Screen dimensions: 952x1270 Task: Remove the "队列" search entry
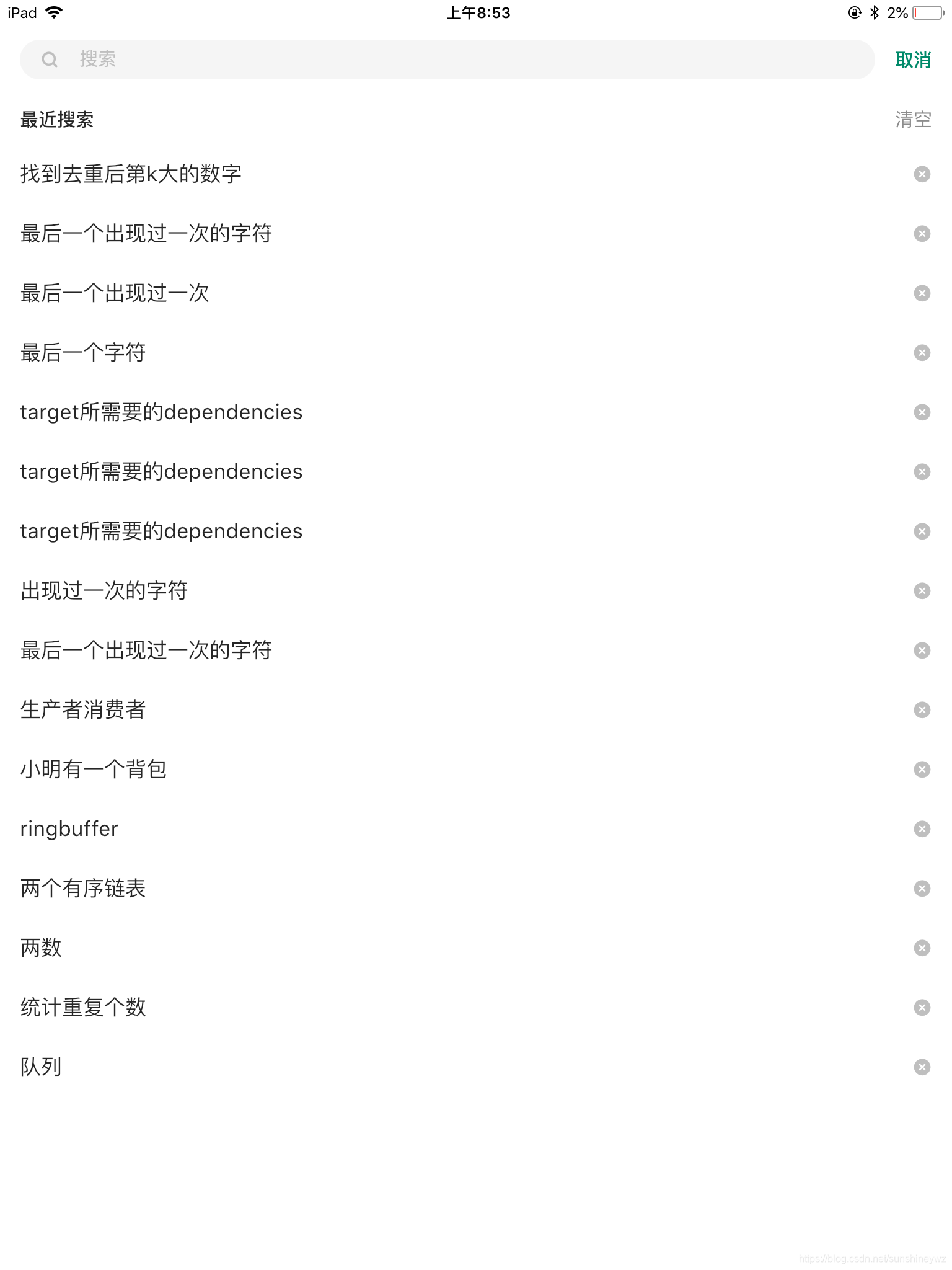[x=922, y=1066]
